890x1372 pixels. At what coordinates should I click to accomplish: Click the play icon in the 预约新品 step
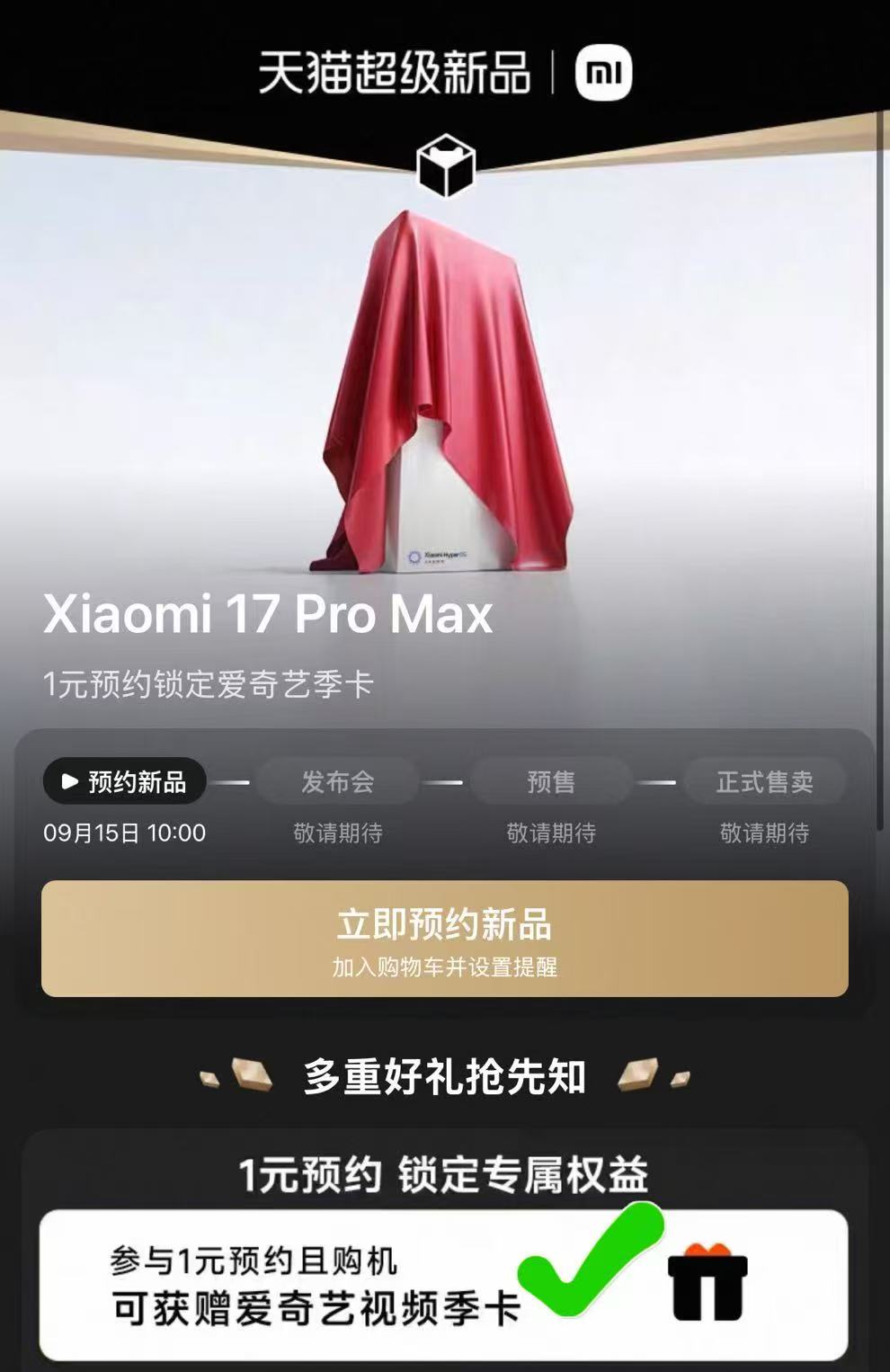point(67,781)
